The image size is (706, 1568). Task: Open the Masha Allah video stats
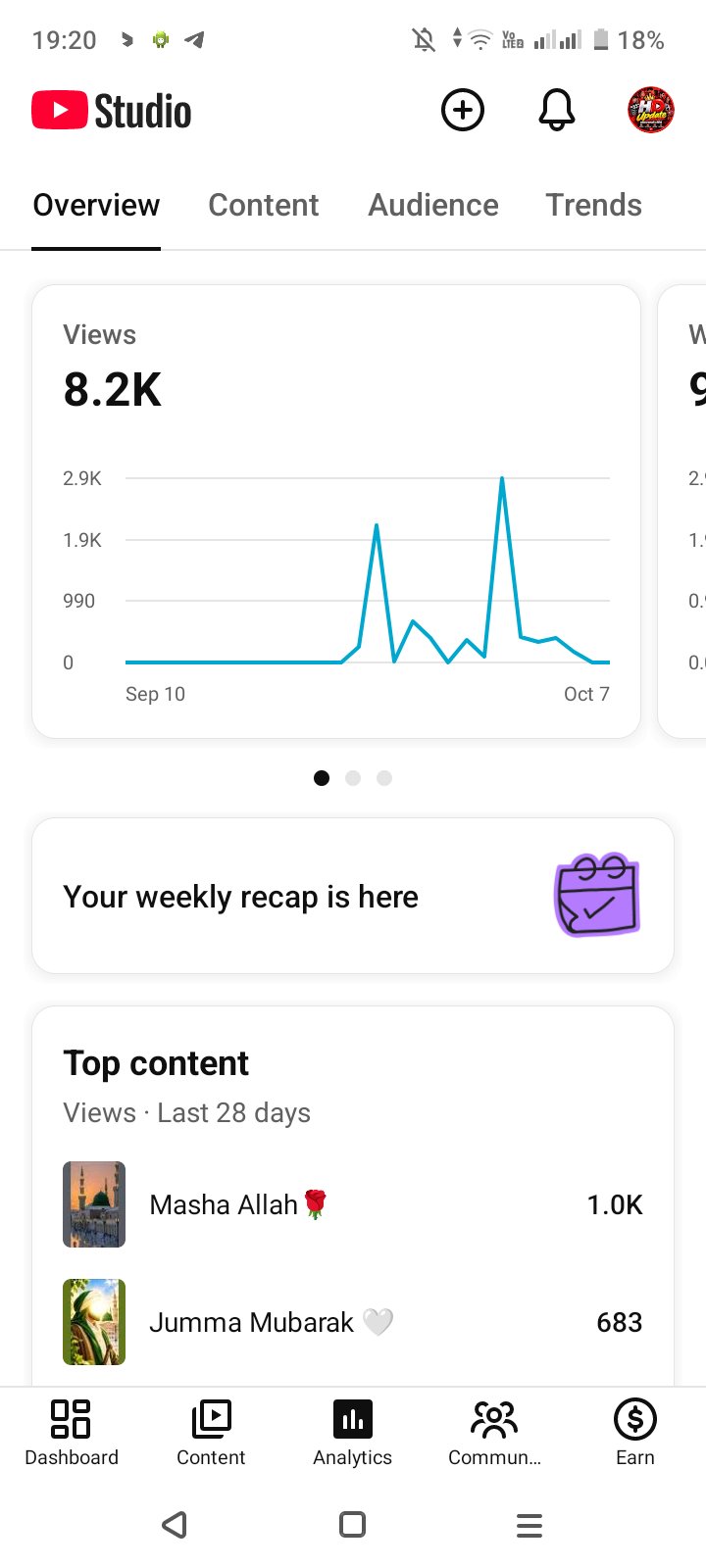pos(353,1204)
